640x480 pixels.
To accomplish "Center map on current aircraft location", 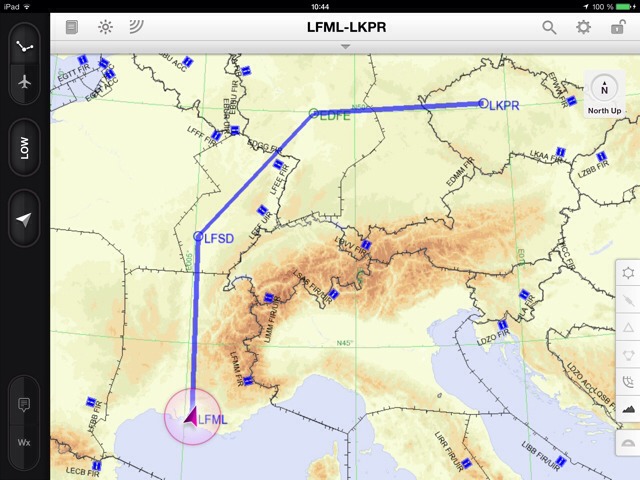I will tap(24, 218).
